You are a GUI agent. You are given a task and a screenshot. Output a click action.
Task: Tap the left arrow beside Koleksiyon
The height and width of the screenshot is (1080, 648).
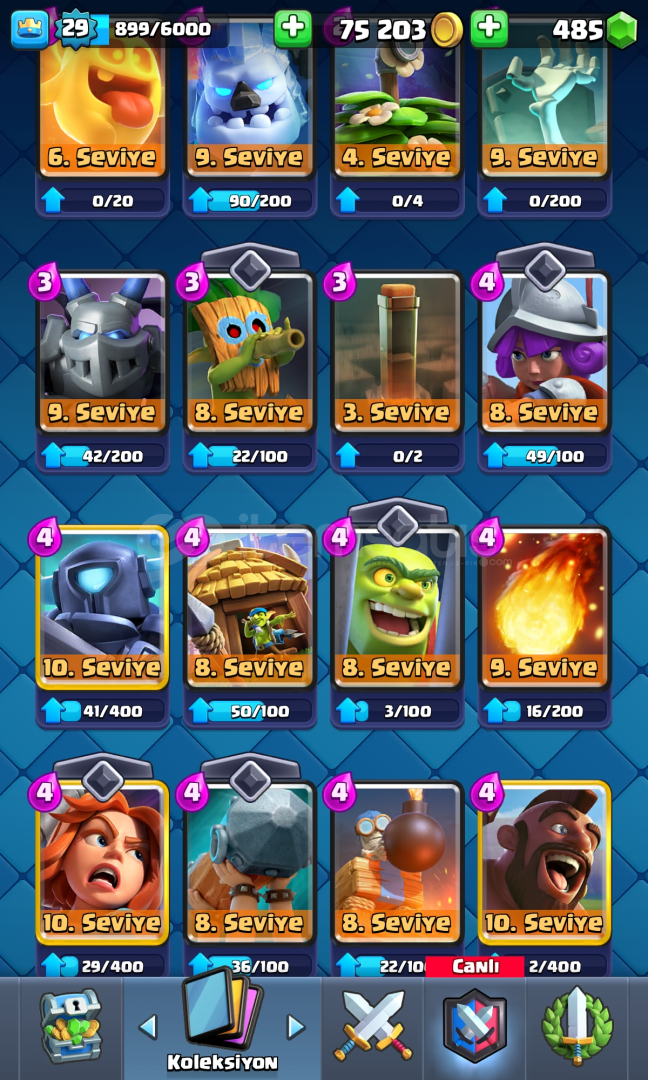[148, 1027]
